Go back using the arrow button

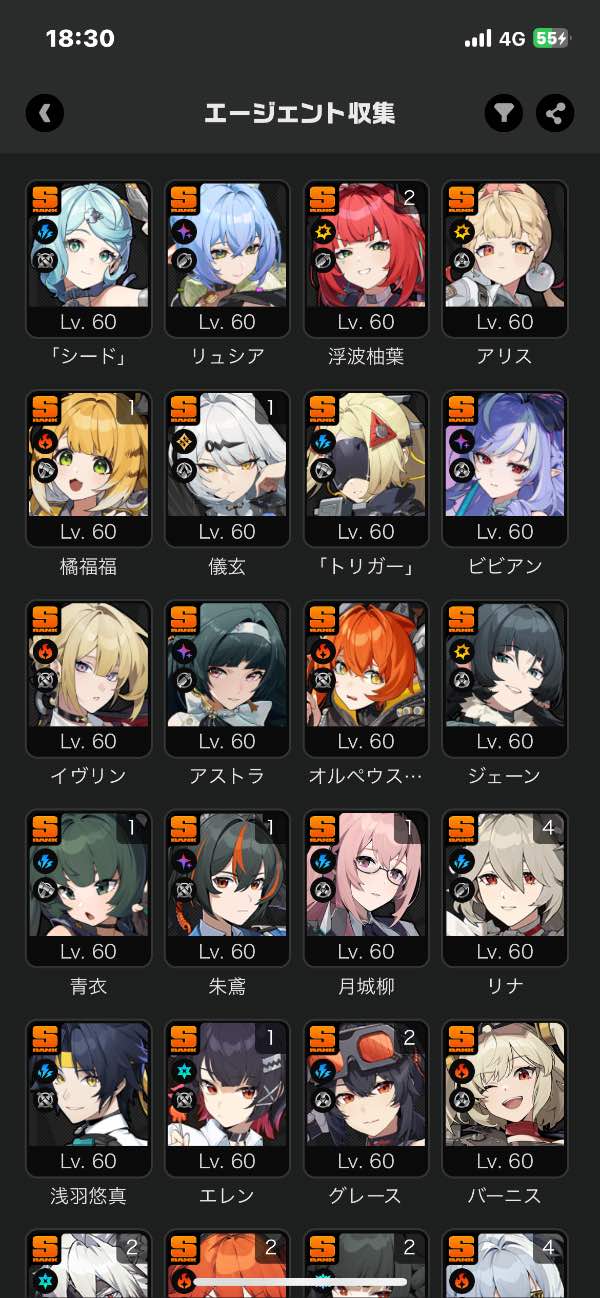[x=45, y=113]
